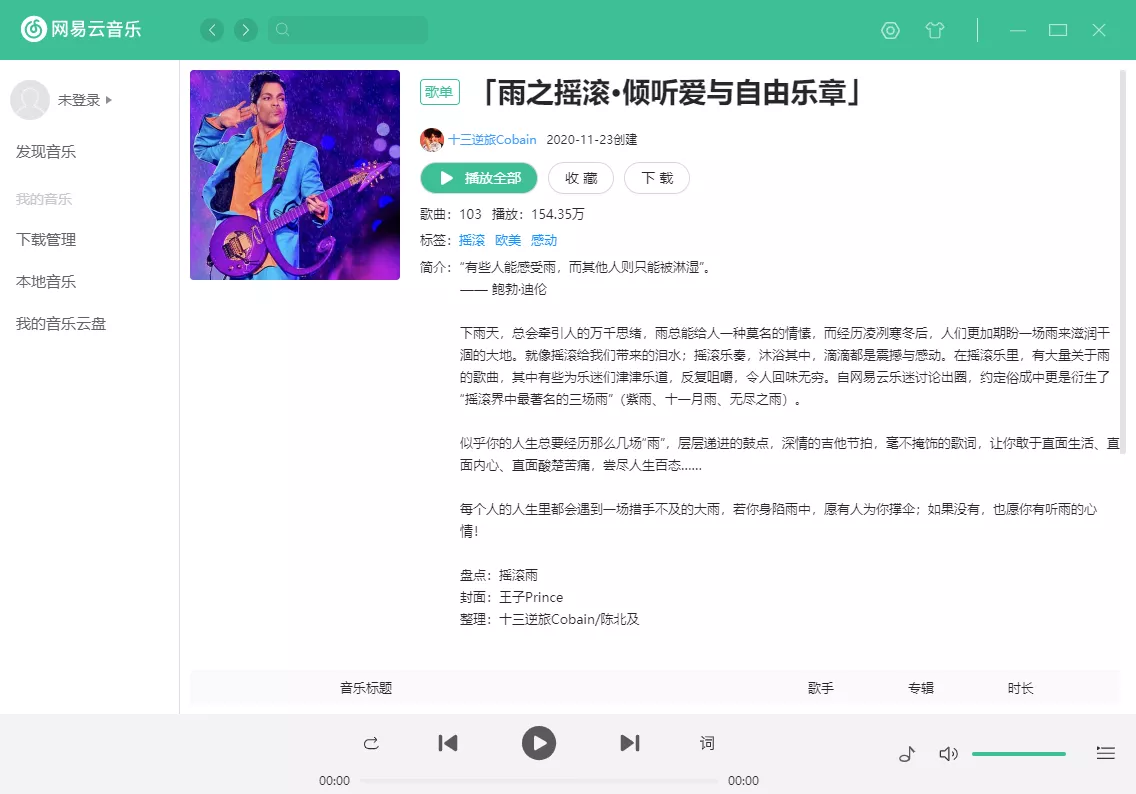Screen dimensions: 1136x794
Task: Tap the 播放全部 button
Action: click(479, 178)
